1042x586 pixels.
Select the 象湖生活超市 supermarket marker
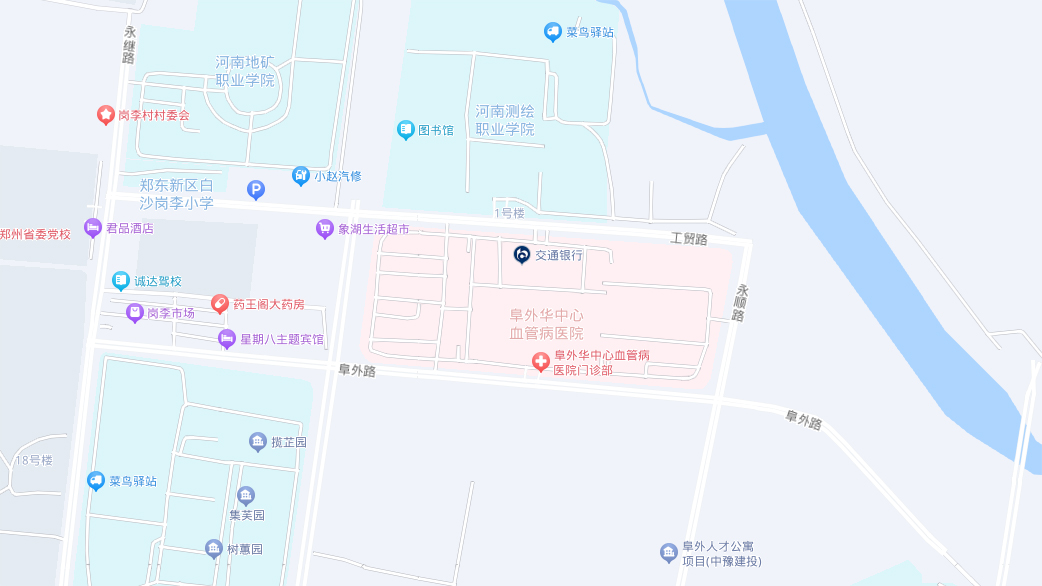[x=325, y=229]
